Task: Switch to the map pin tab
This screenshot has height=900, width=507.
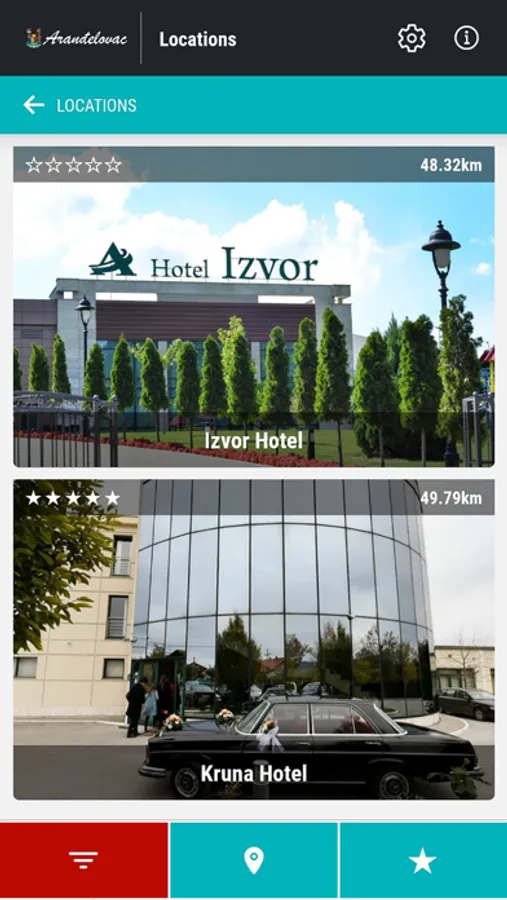Action: click(x=254, y=860)
